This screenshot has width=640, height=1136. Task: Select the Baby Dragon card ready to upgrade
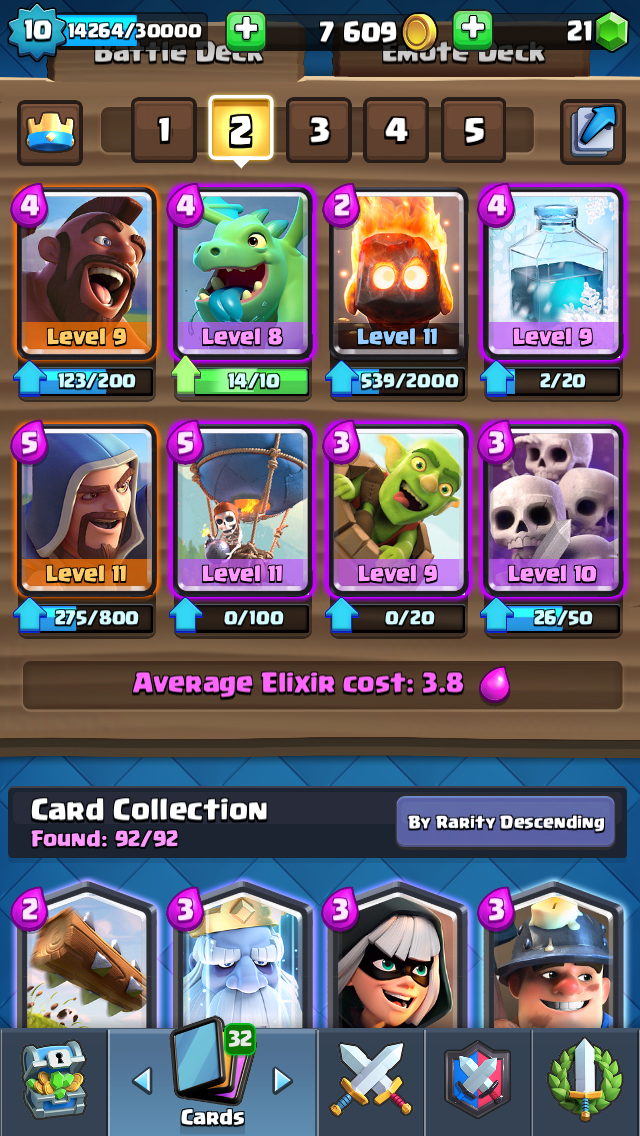coord(241,275)
